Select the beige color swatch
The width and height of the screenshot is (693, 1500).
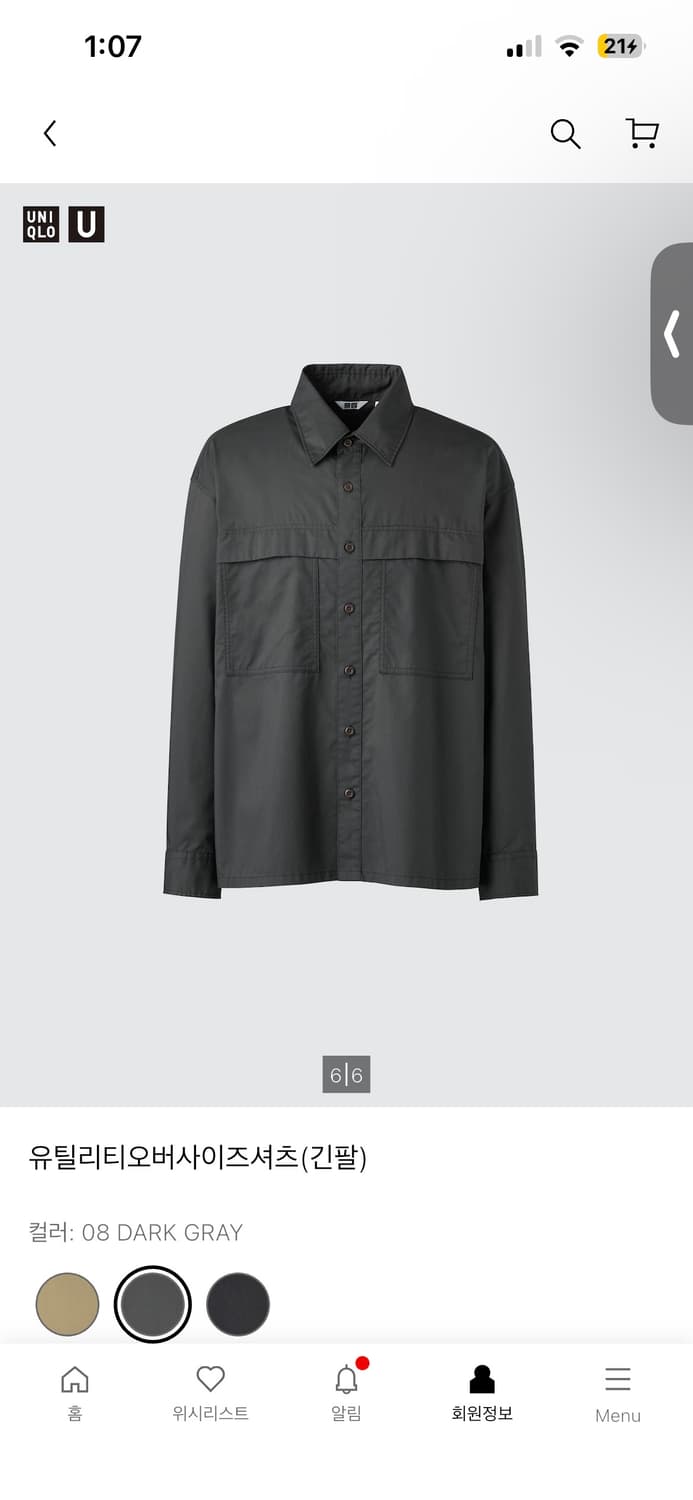pos(67,1304)
